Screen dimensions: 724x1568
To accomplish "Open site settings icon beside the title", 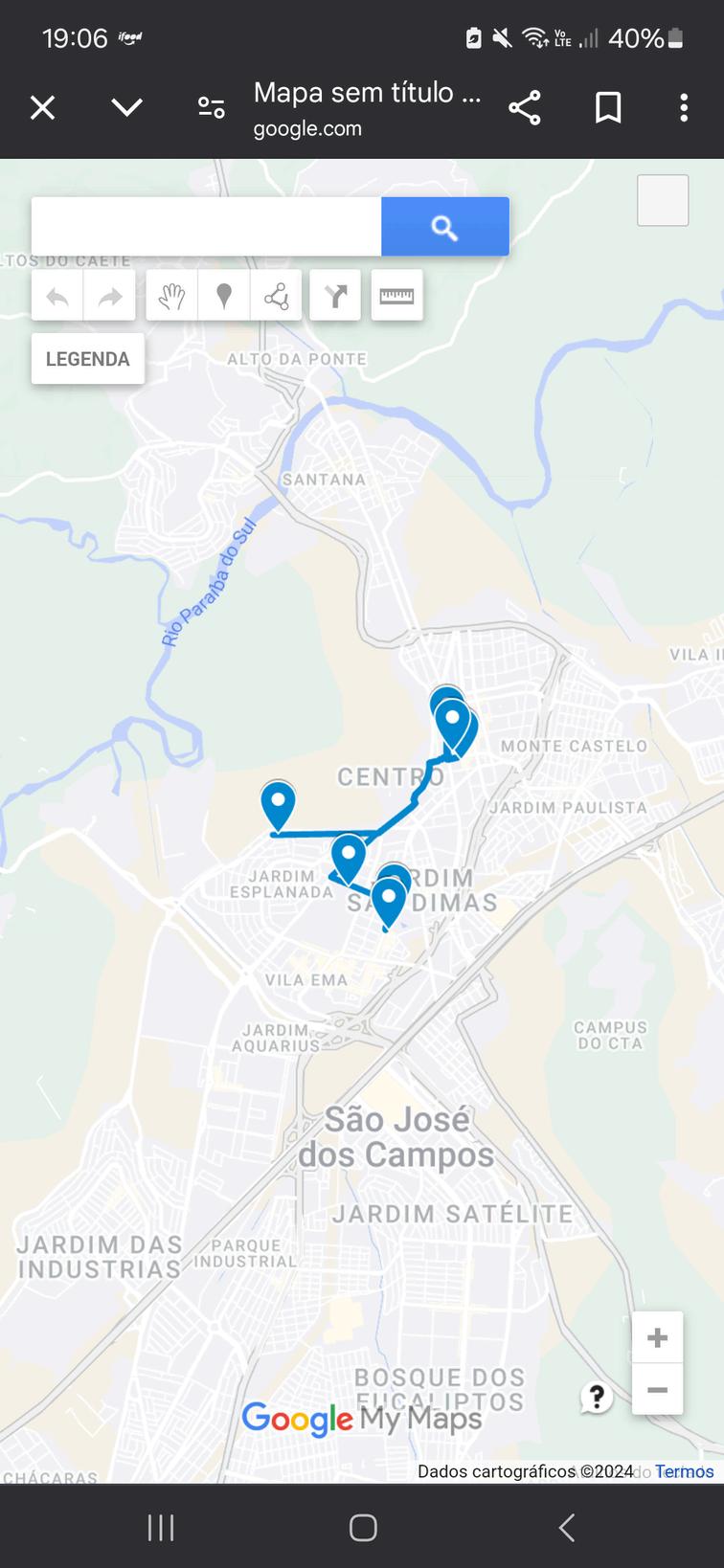I will click(x=212, y=108).
